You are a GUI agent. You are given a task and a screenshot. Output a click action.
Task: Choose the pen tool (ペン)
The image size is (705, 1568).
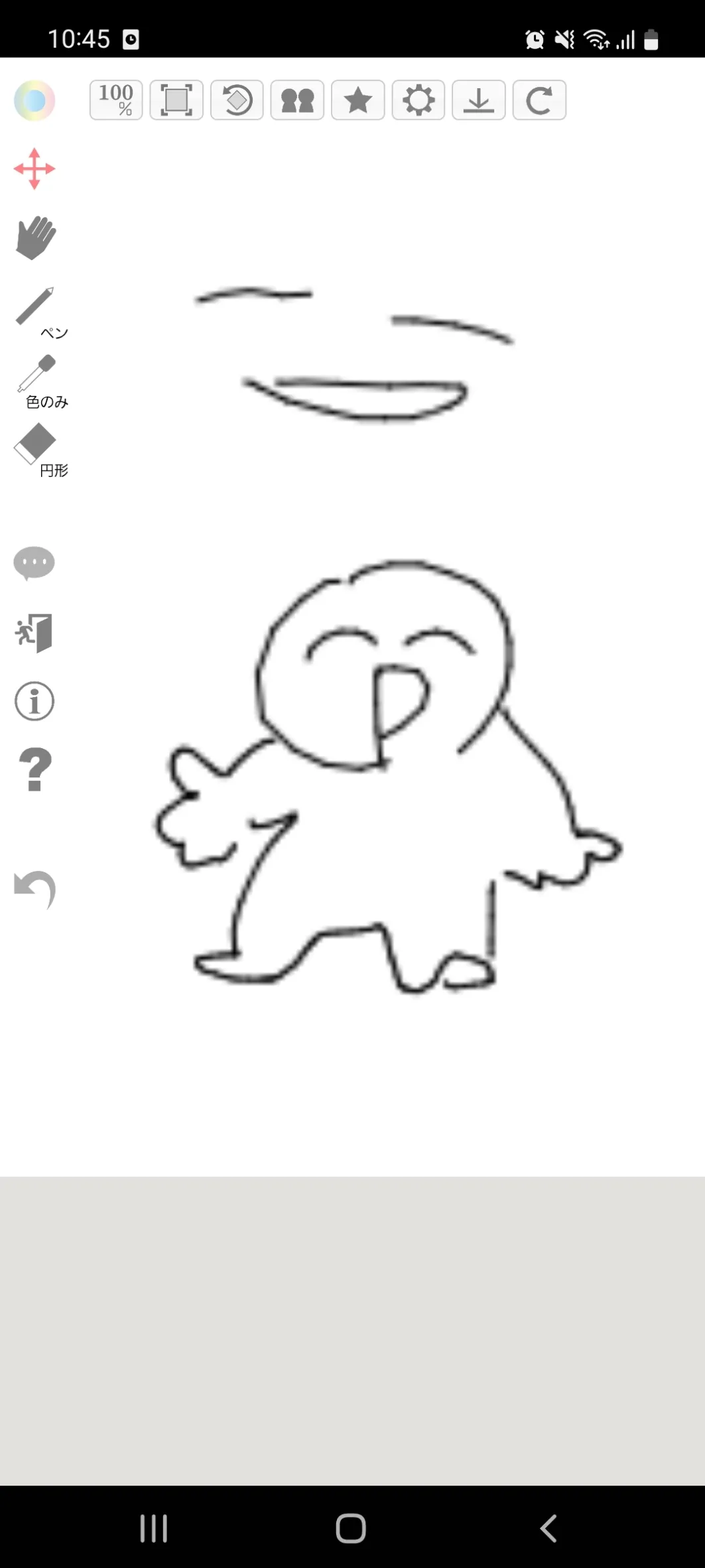click(x=40, y=312)
